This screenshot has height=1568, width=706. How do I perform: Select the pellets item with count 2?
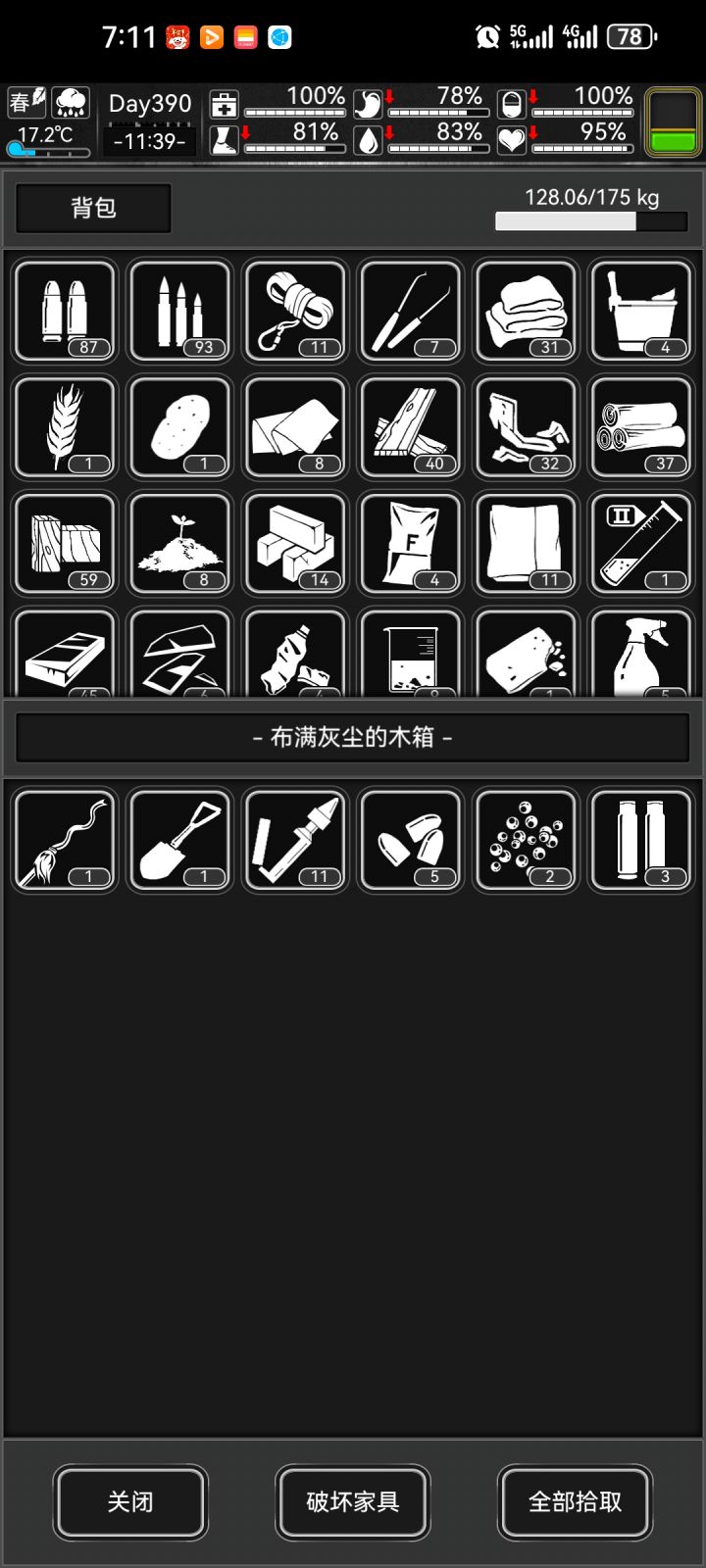527,841
